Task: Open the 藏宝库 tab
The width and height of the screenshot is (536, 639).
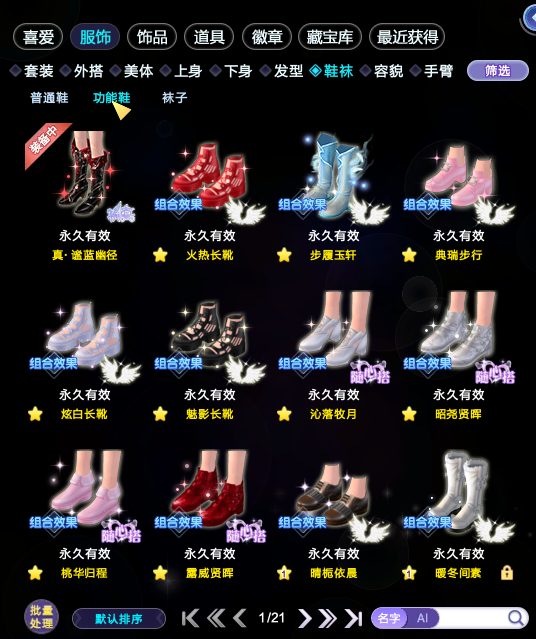Action: tap(330, 37)
